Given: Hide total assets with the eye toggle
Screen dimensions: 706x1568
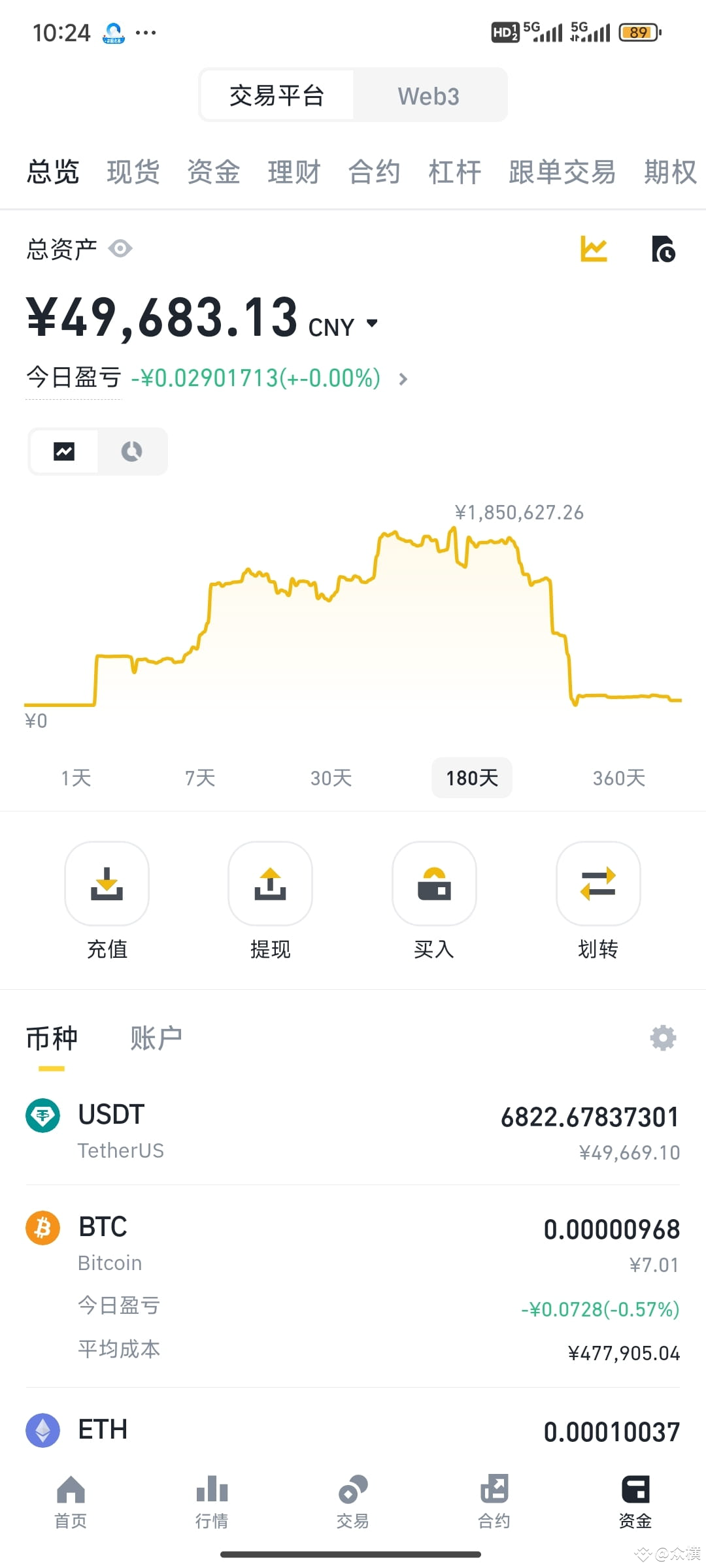Looking at the screenshot, I should click(x=122, y=249).
